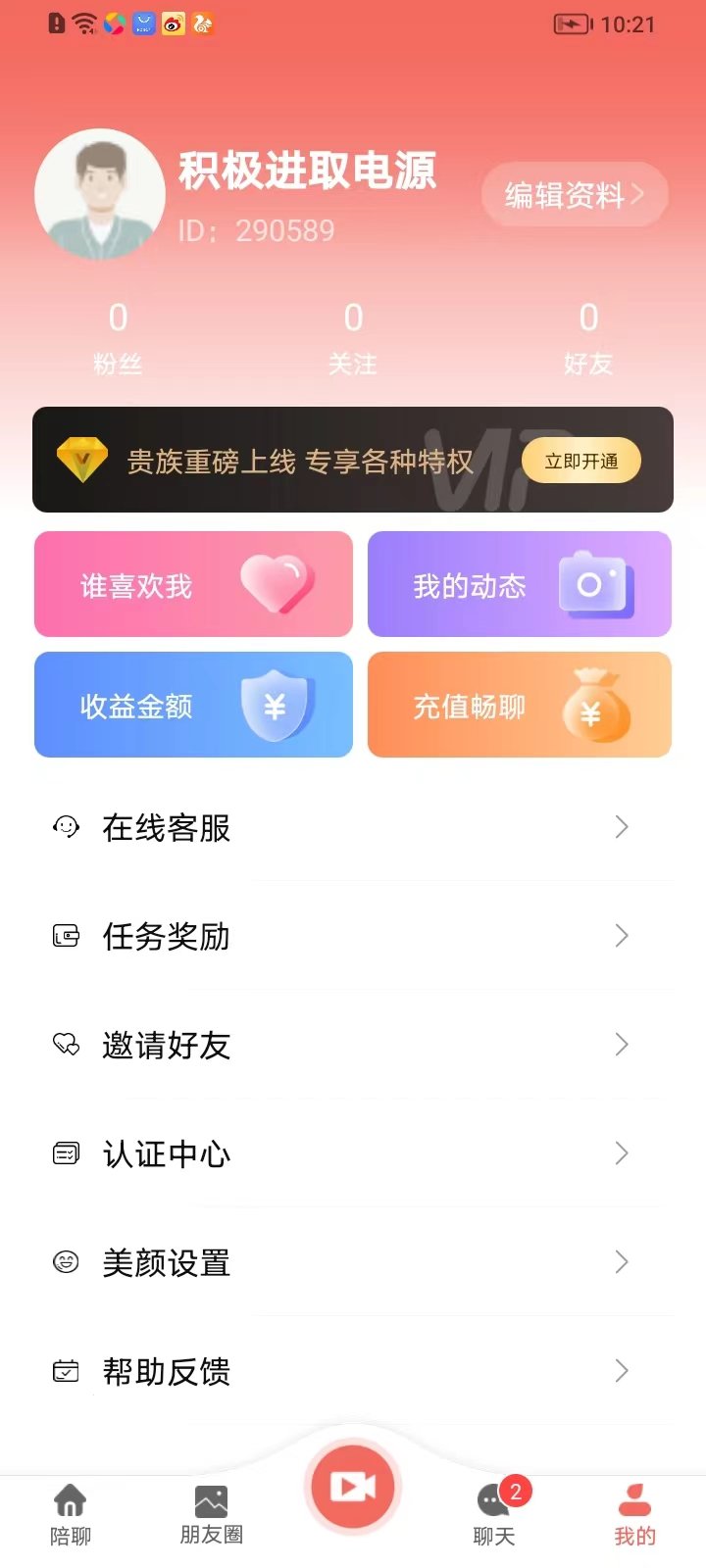Select the 帮助反馈 feedback icon
The width and height of the screenshot is (706, 1568).
[x=65, y=1371]
